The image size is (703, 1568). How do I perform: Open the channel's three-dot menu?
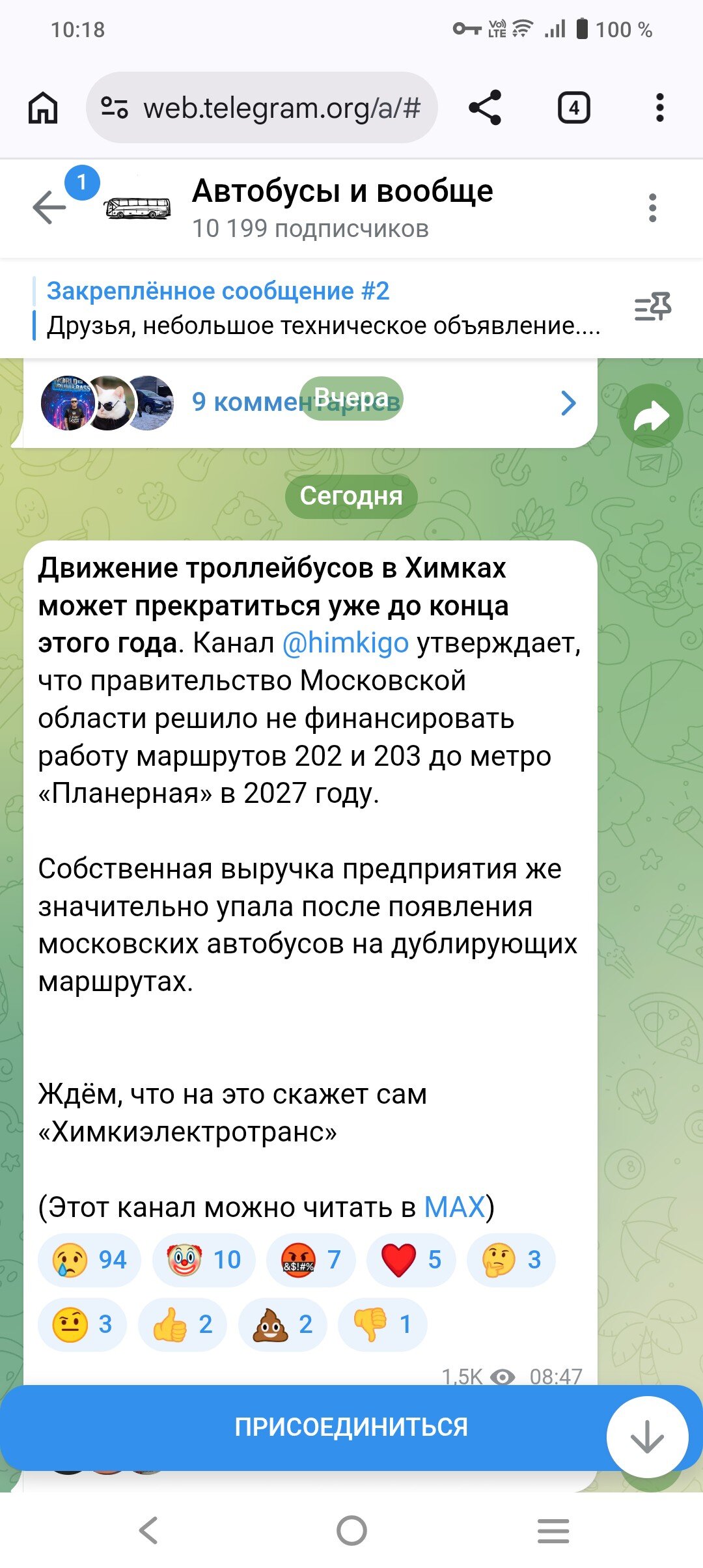(652, 208)
